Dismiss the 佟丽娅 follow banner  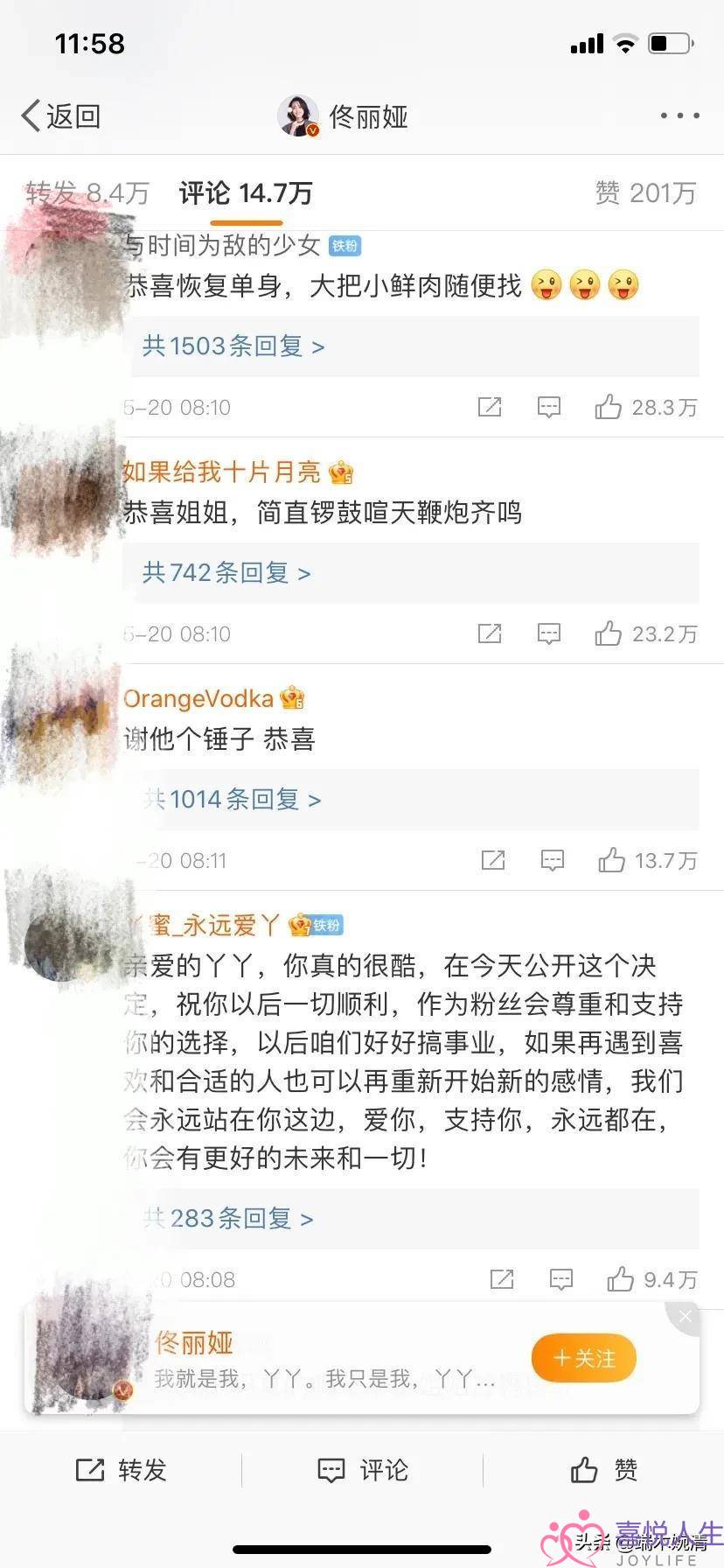686,1316
